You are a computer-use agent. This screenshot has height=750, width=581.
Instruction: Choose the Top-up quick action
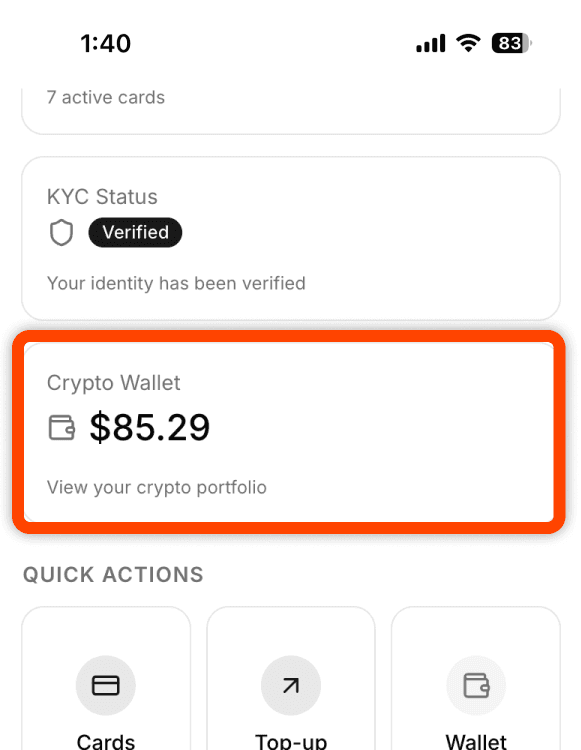pyautogui.click(x=291, y=678)
